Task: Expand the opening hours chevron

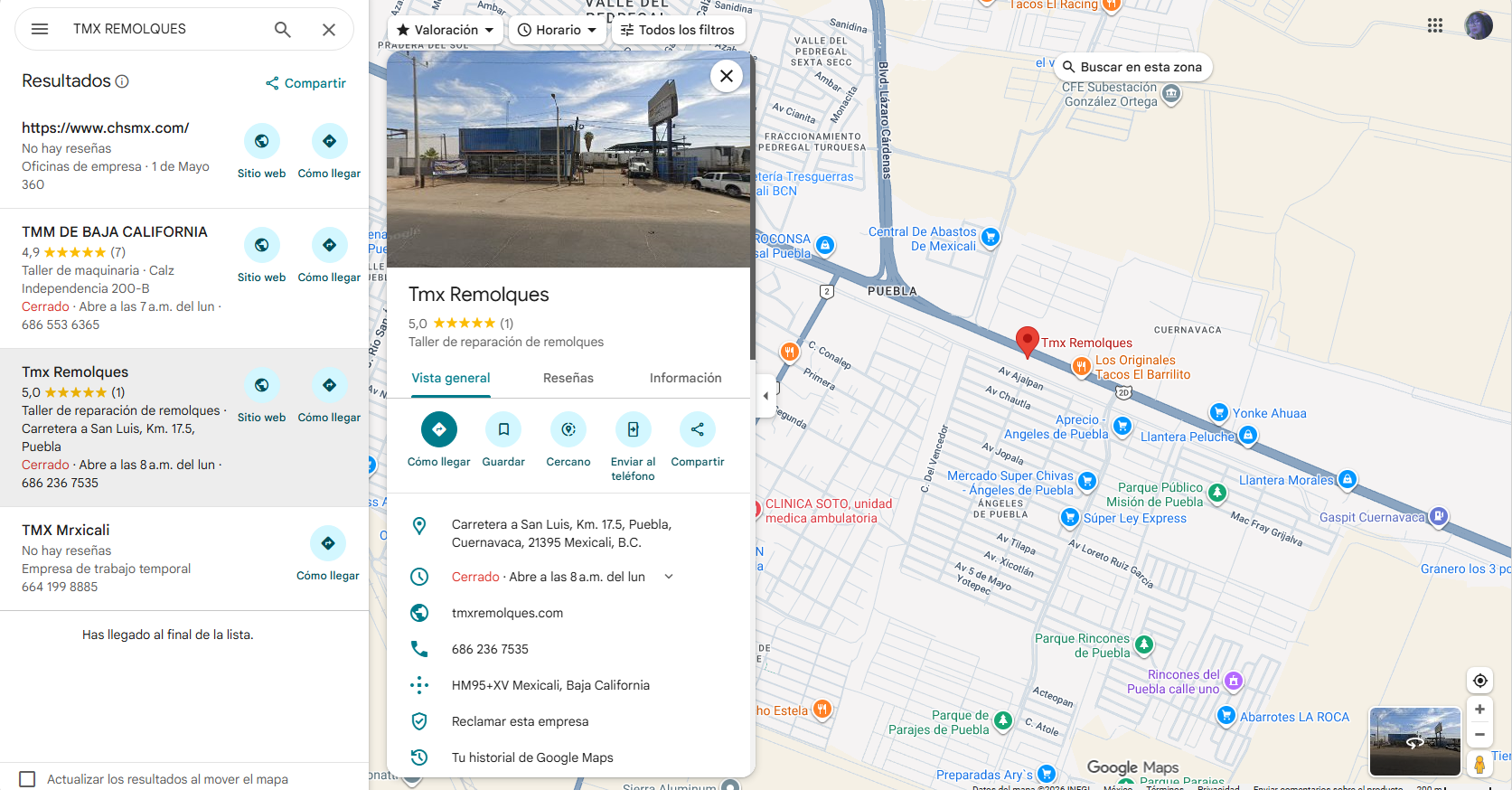Action: click(669, 577)
